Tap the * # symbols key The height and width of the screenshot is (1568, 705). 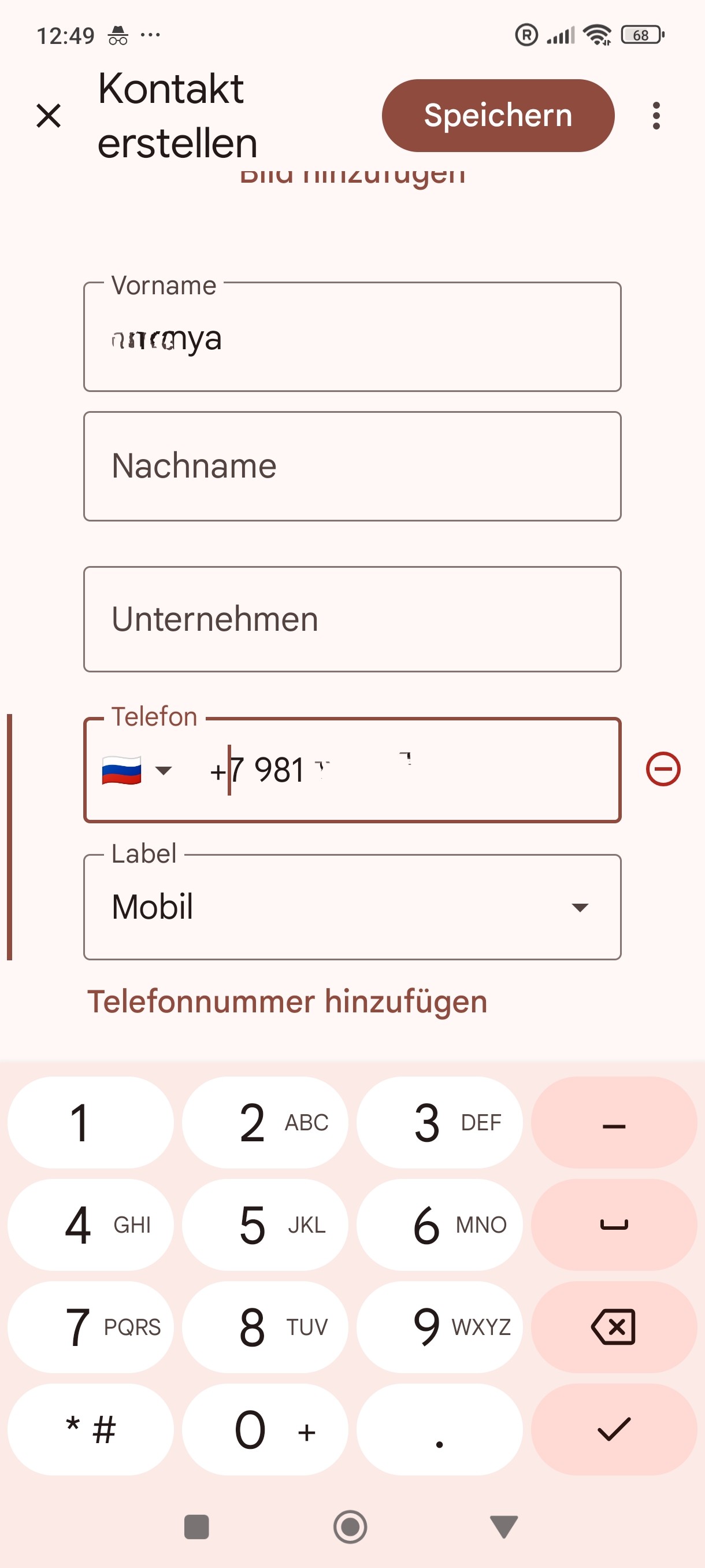click(x=90, y=1429)
